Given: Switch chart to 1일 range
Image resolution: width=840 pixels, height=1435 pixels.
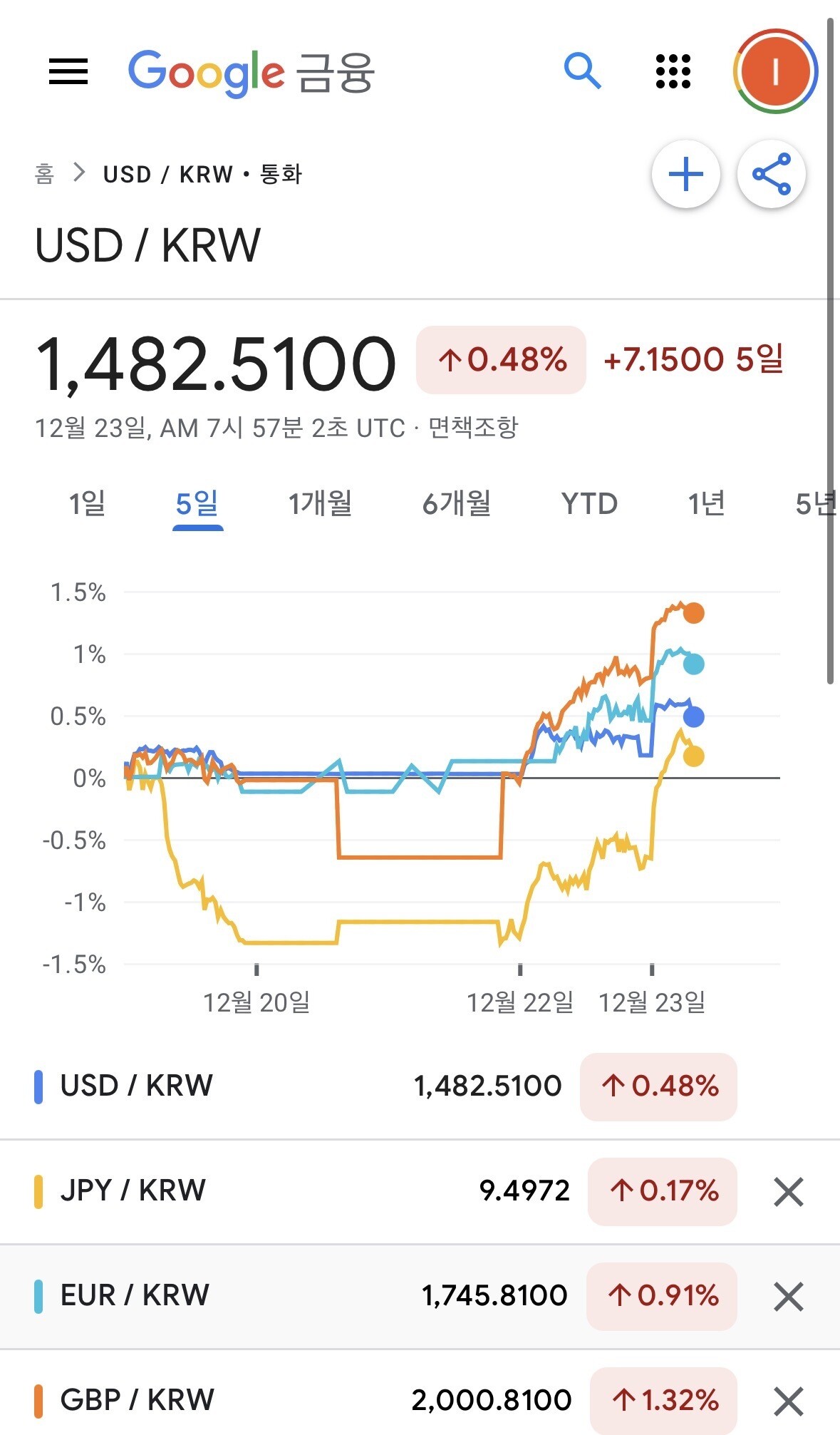Looking at the screenshot, I should tap(87, 504).
